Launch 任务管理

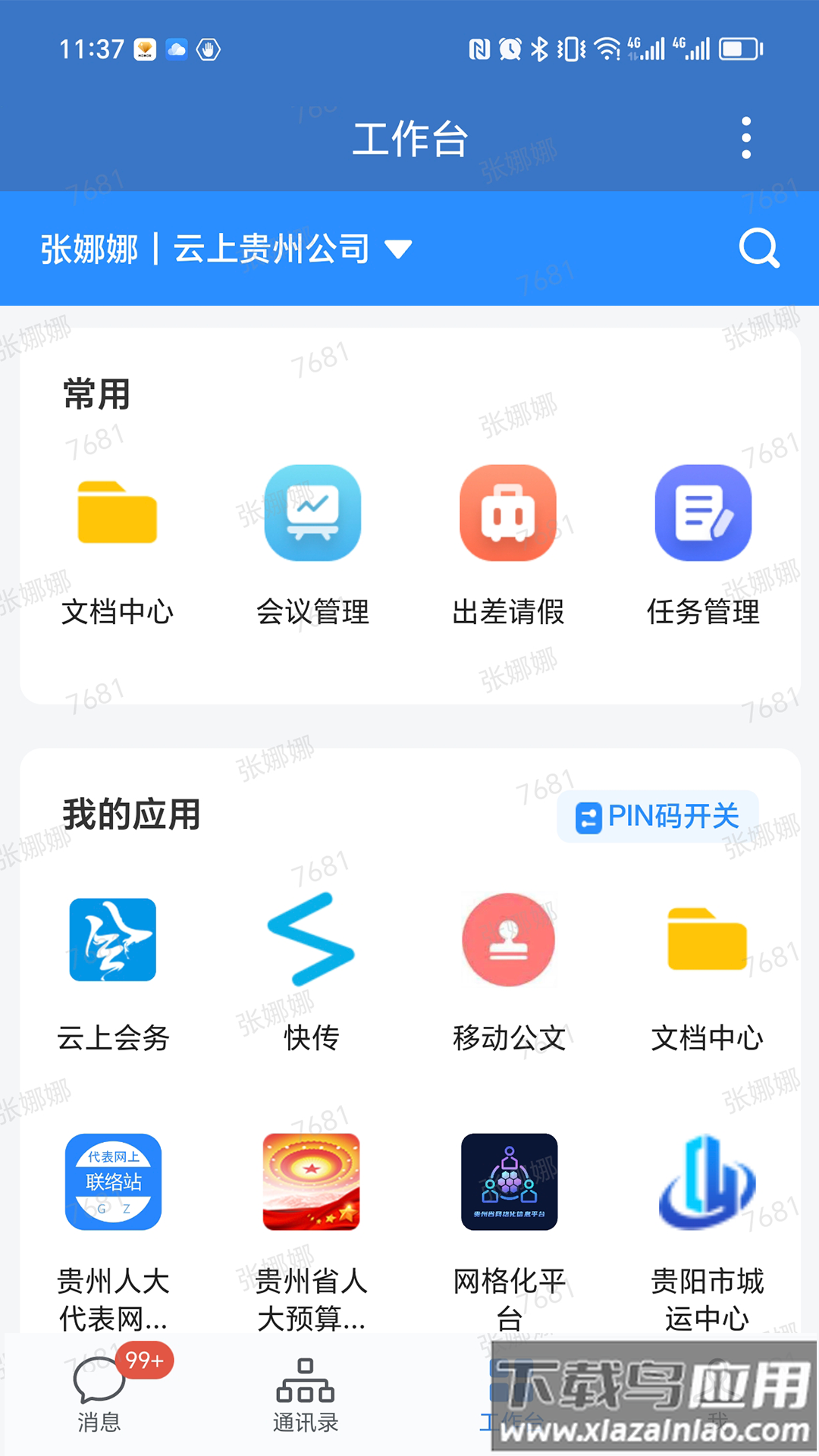[703, 513]
